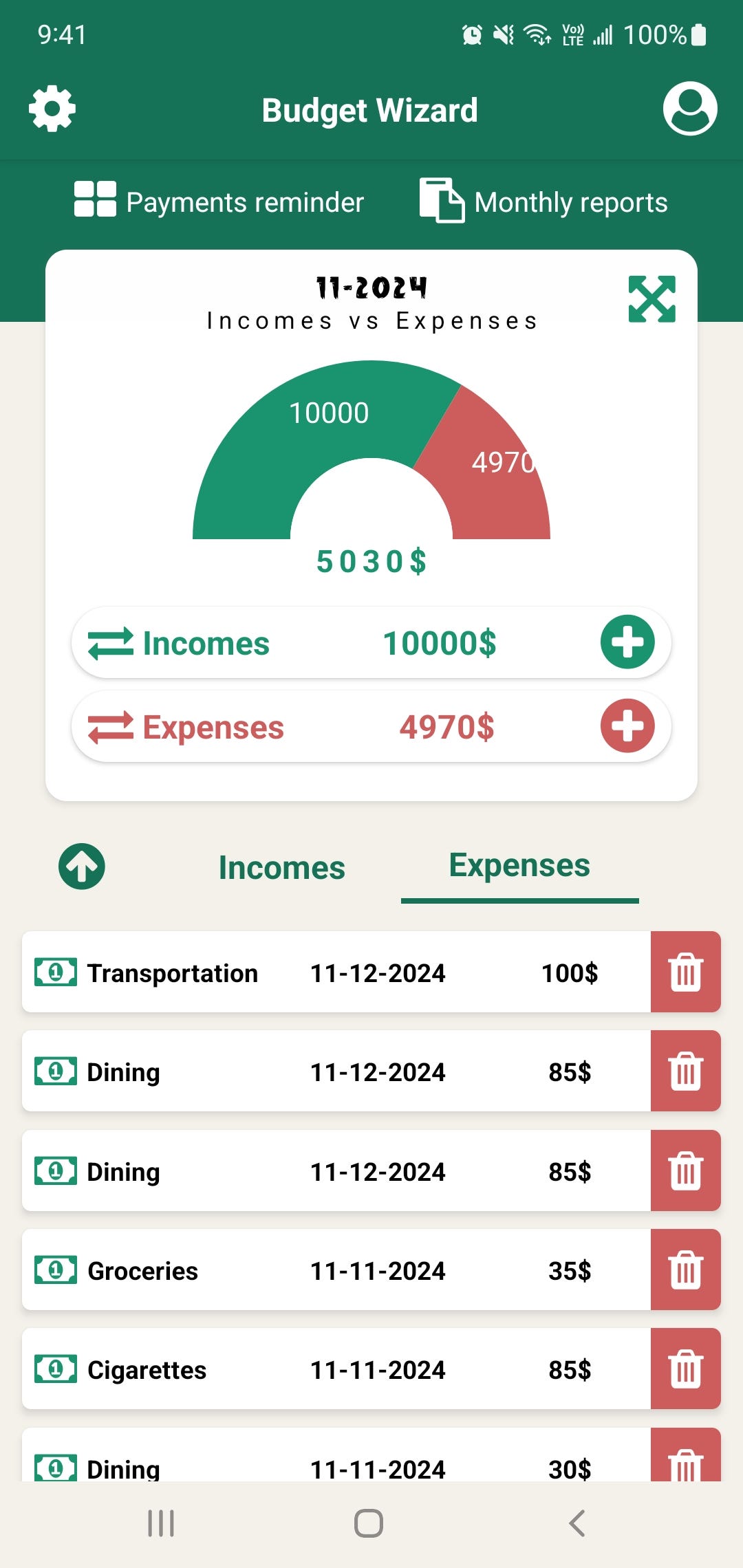Expand the chart to fullscreen
Screen dimensions: 743x1568
652,299
